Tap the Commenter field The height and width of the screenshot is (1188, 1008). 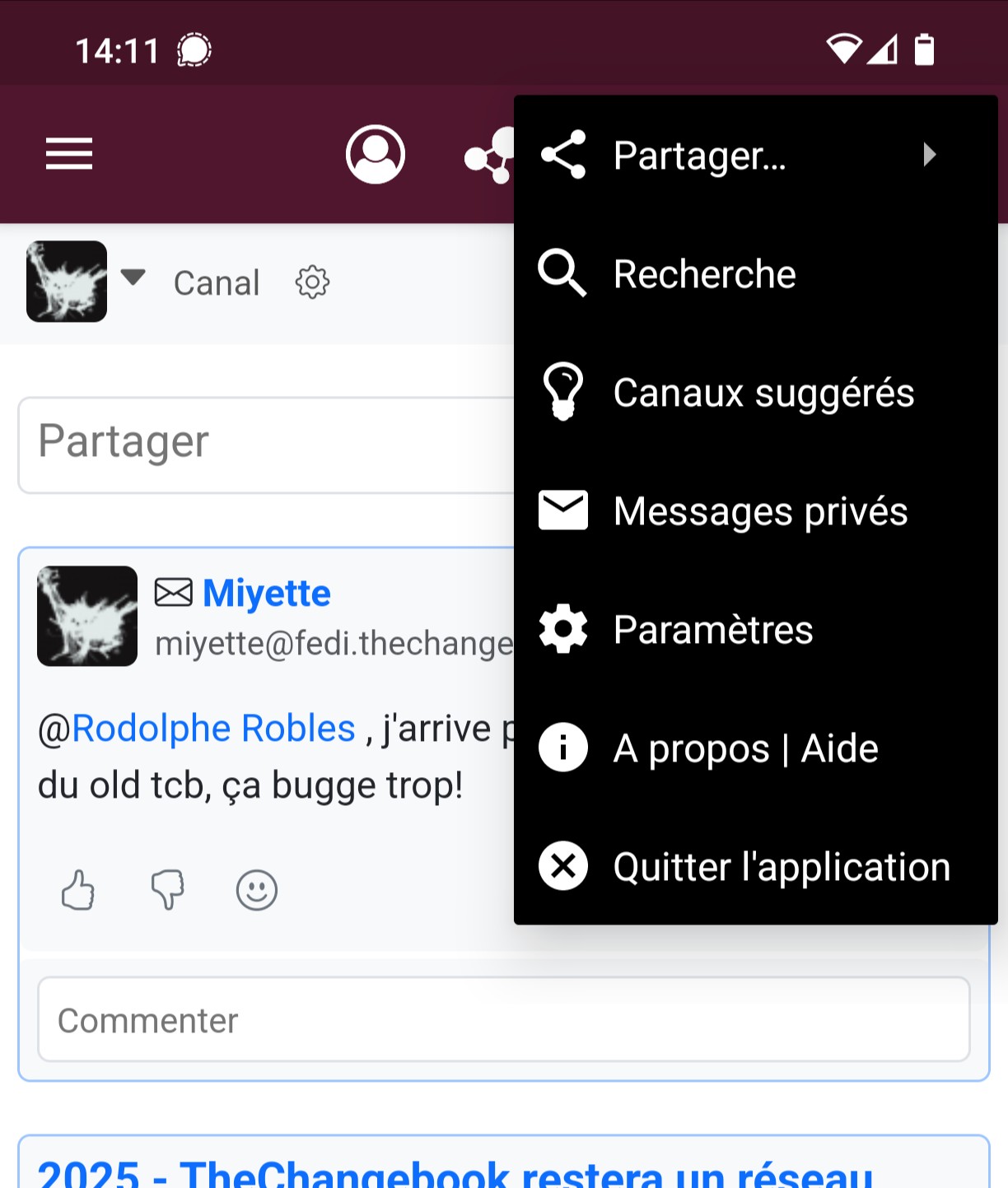click(x=503, y=1020)
